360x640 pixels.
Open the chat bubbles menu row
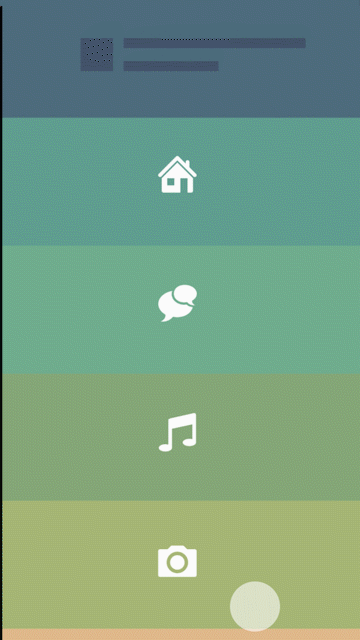181,310
